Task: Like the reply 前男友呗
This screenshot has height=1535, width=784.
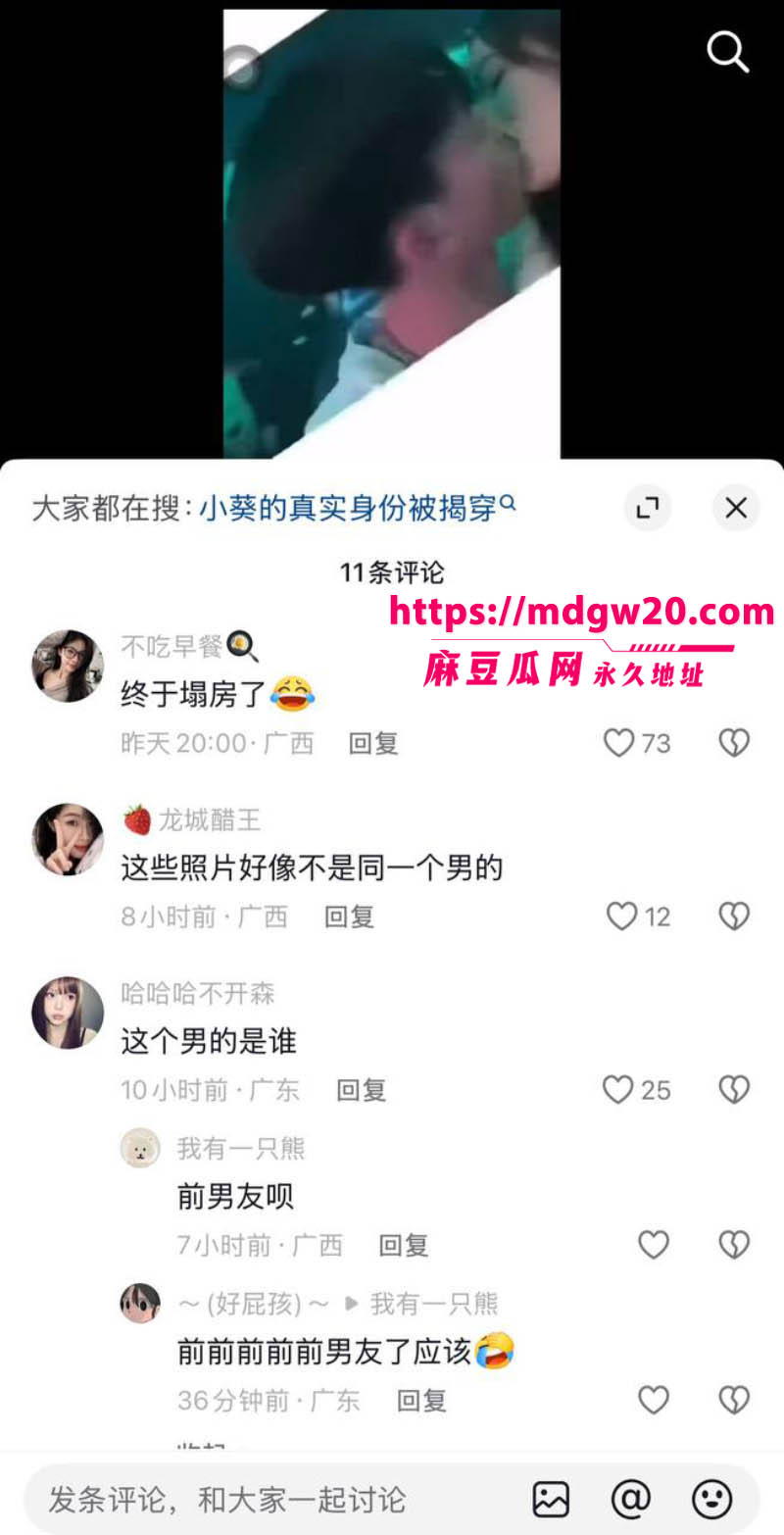Action: (654, 1245)
